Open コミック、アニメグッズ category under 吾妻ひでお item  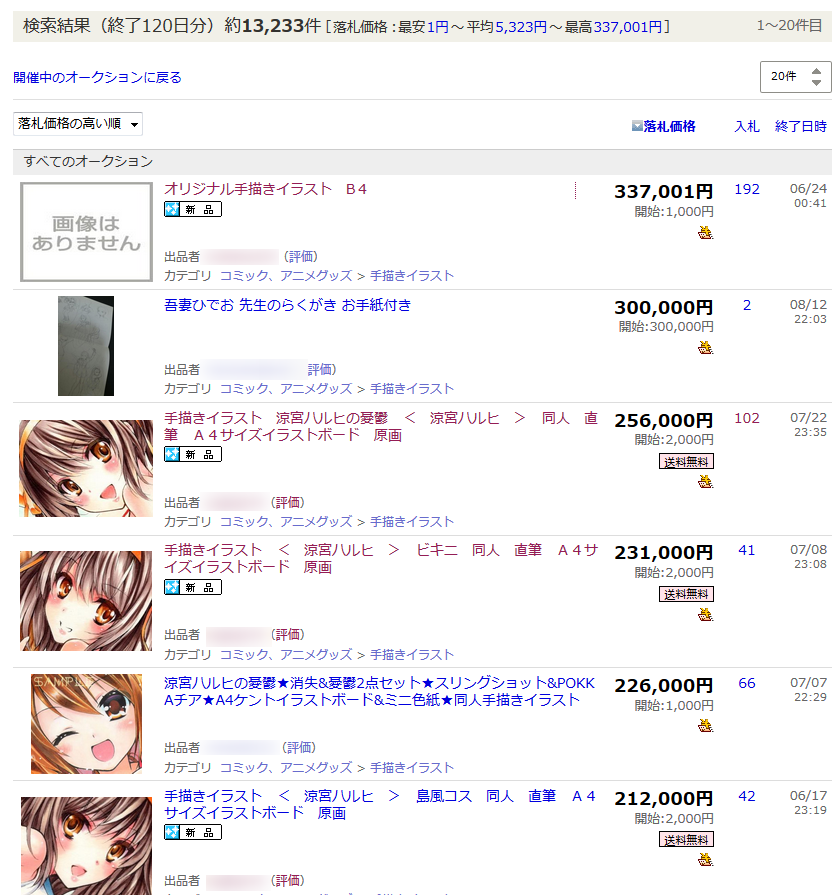tap(286, 388)
